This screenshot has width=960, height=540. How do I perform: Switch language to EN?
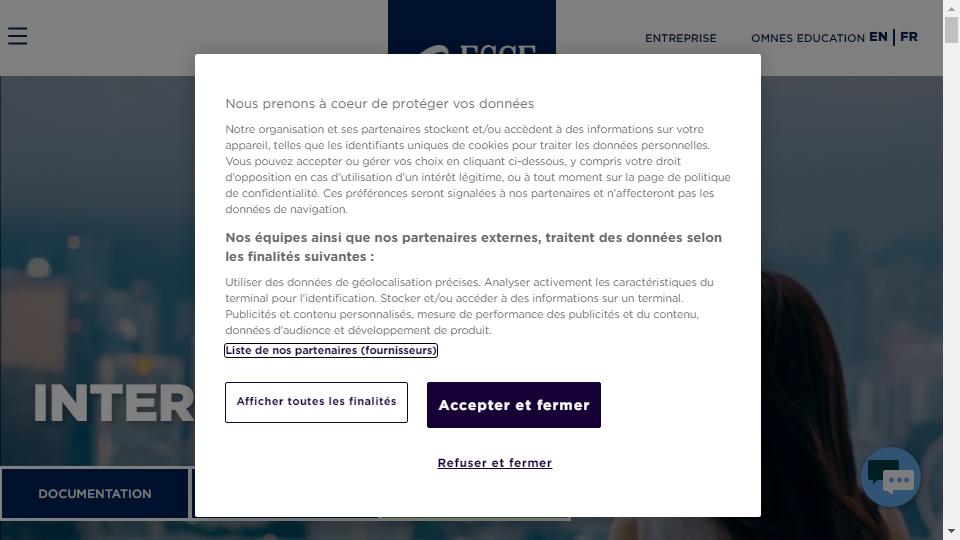coord(878,37)
